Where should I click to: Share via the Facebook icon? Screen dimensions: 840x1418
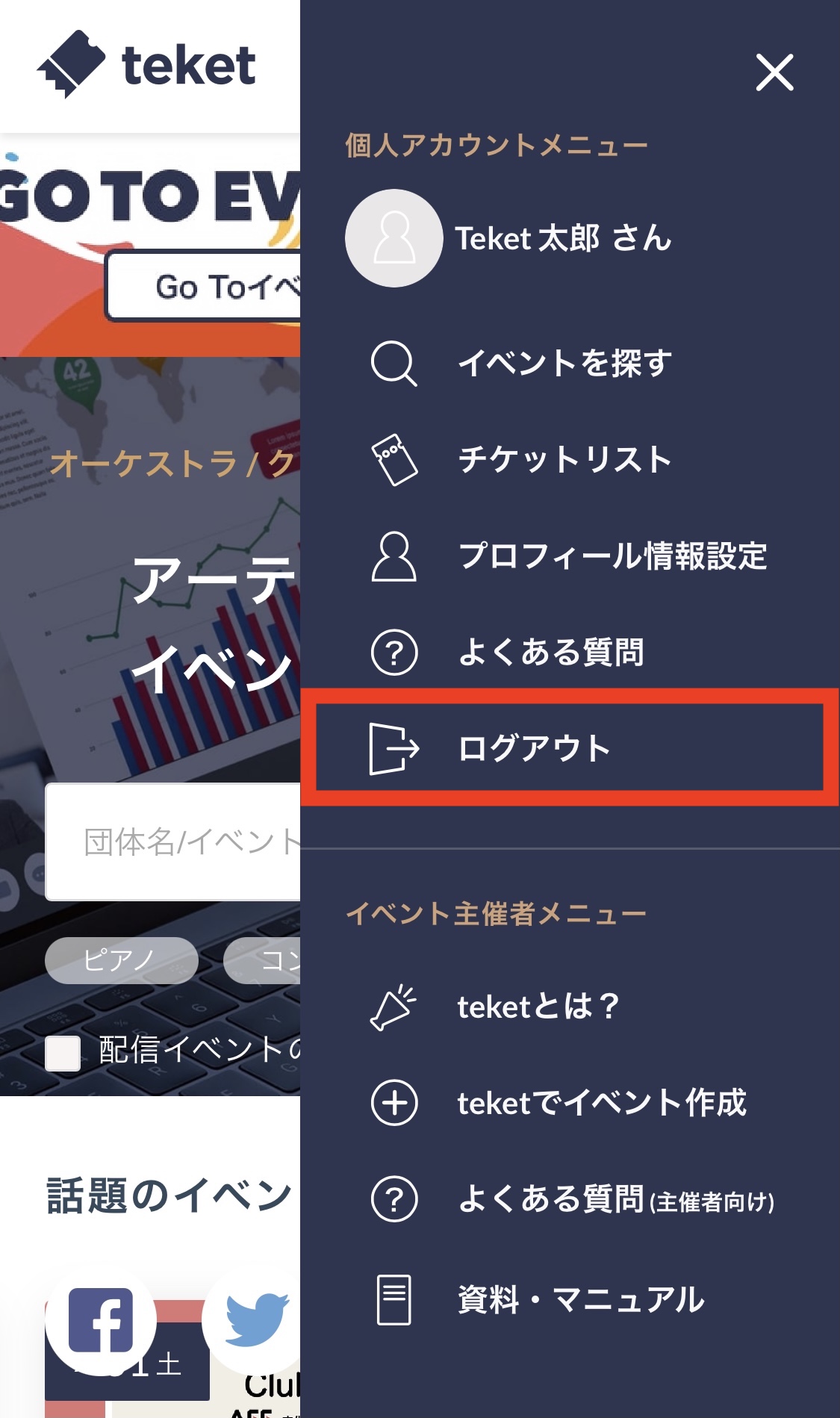(x=101, y=1320)
